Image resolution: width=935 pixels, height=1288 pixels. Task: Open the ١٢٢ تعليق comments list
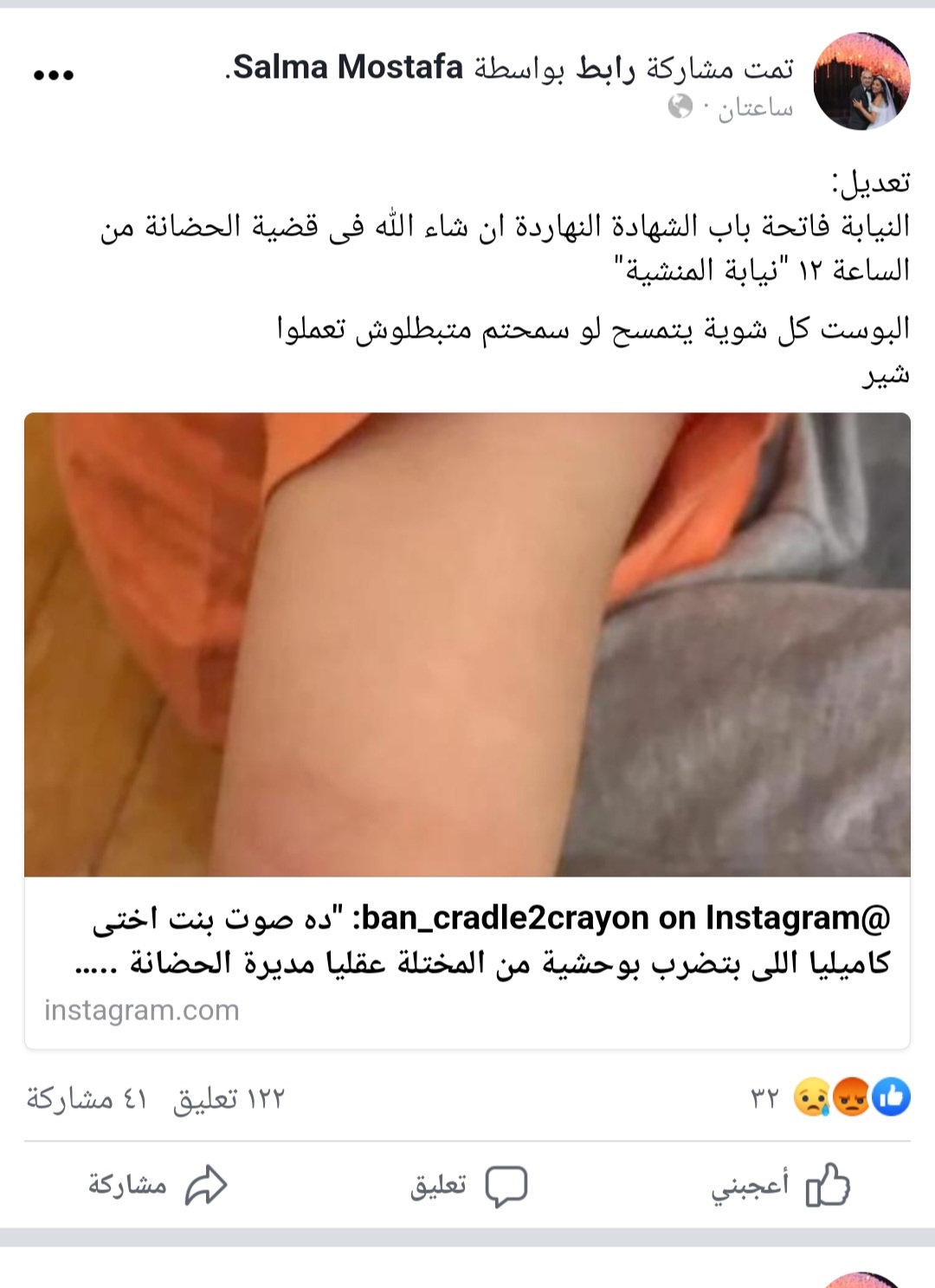click(229, 1099)
